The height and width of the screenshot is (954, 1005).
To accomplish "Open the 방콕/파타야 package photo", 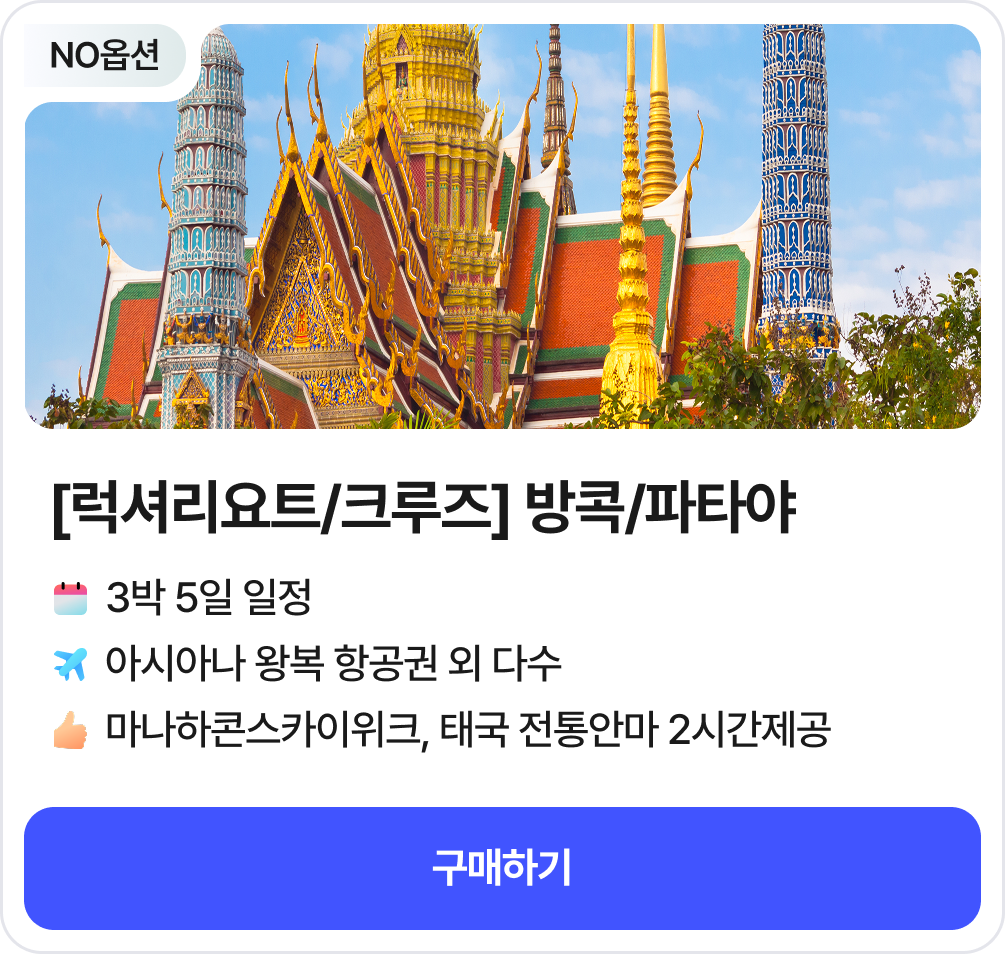I will click(x=502, y=228).
